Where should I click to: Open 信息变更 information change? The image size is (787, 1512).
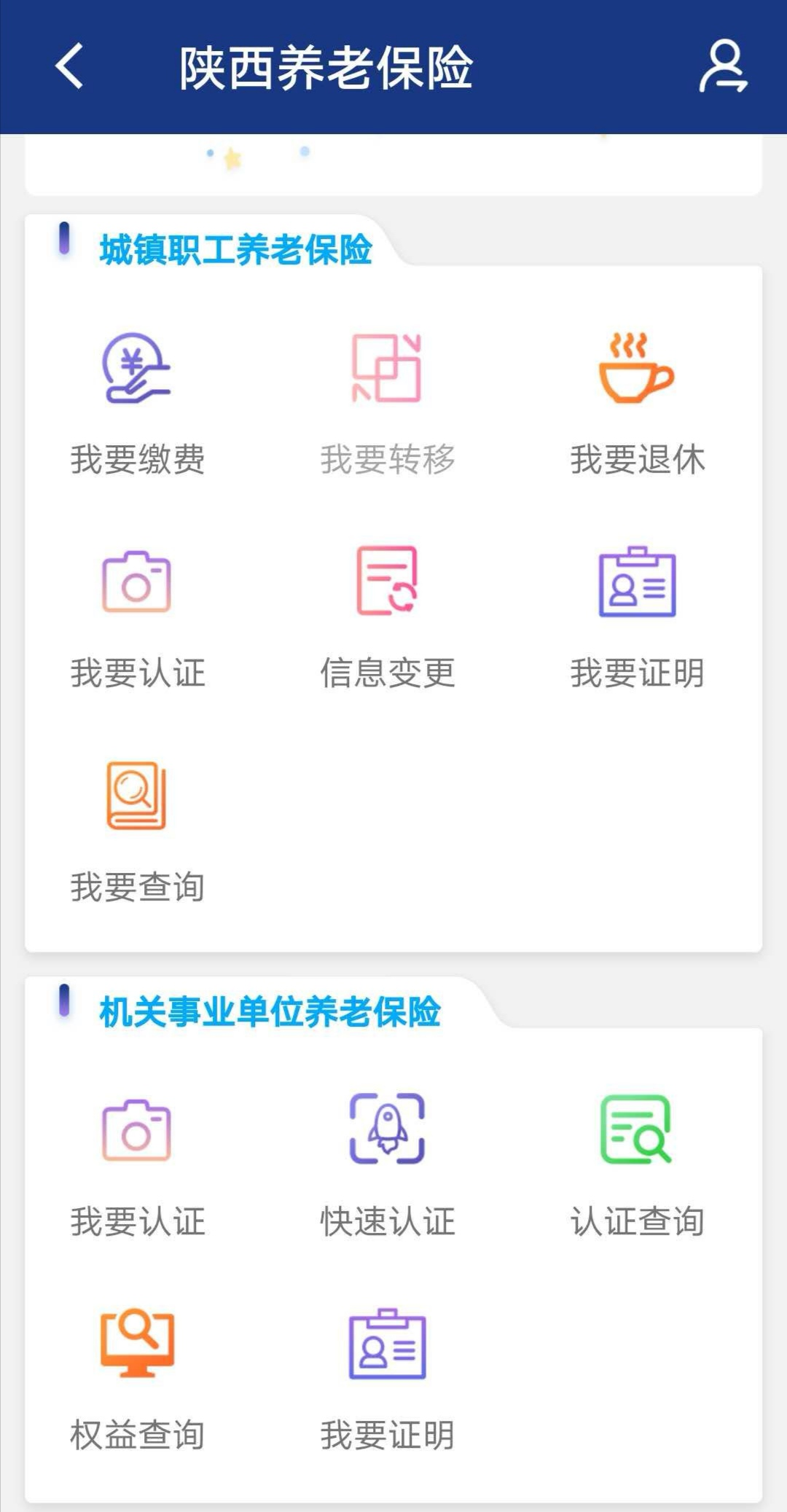(387, 616)
